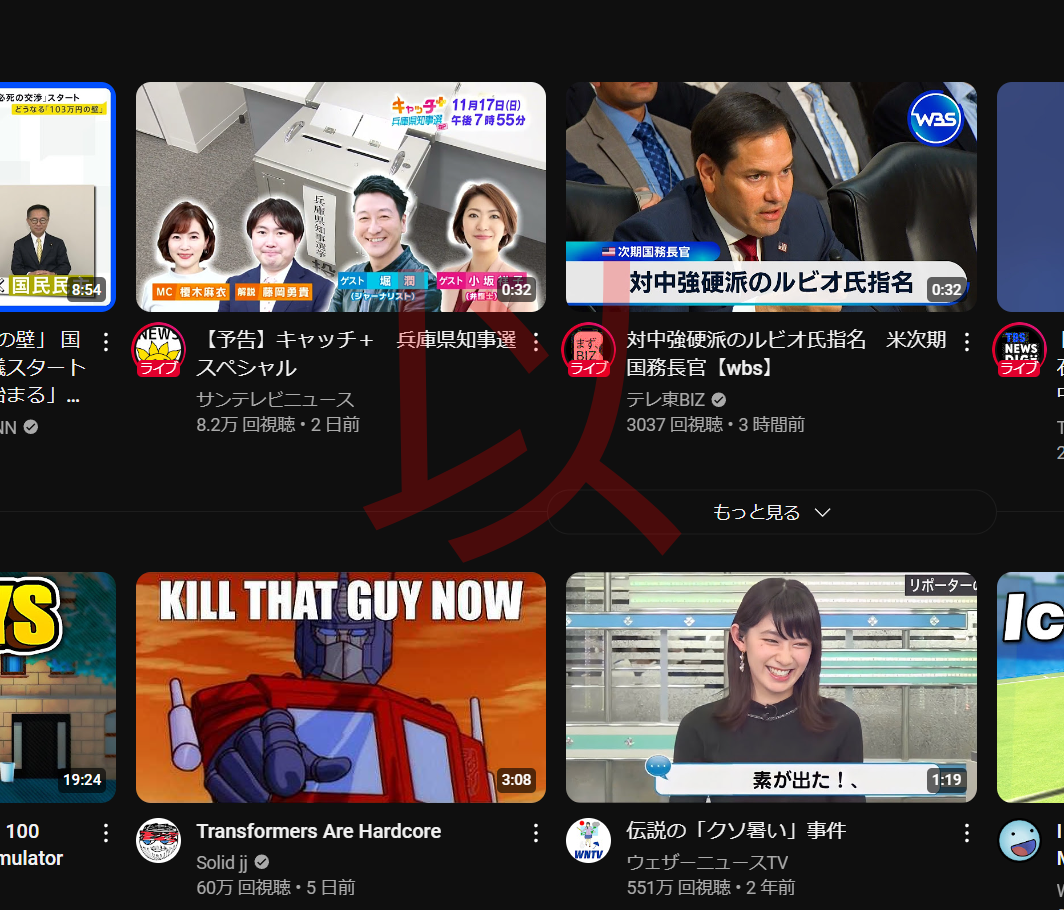
Task: Open the 8:54 国民民主 video thumbnail
Action: [55, 196]
